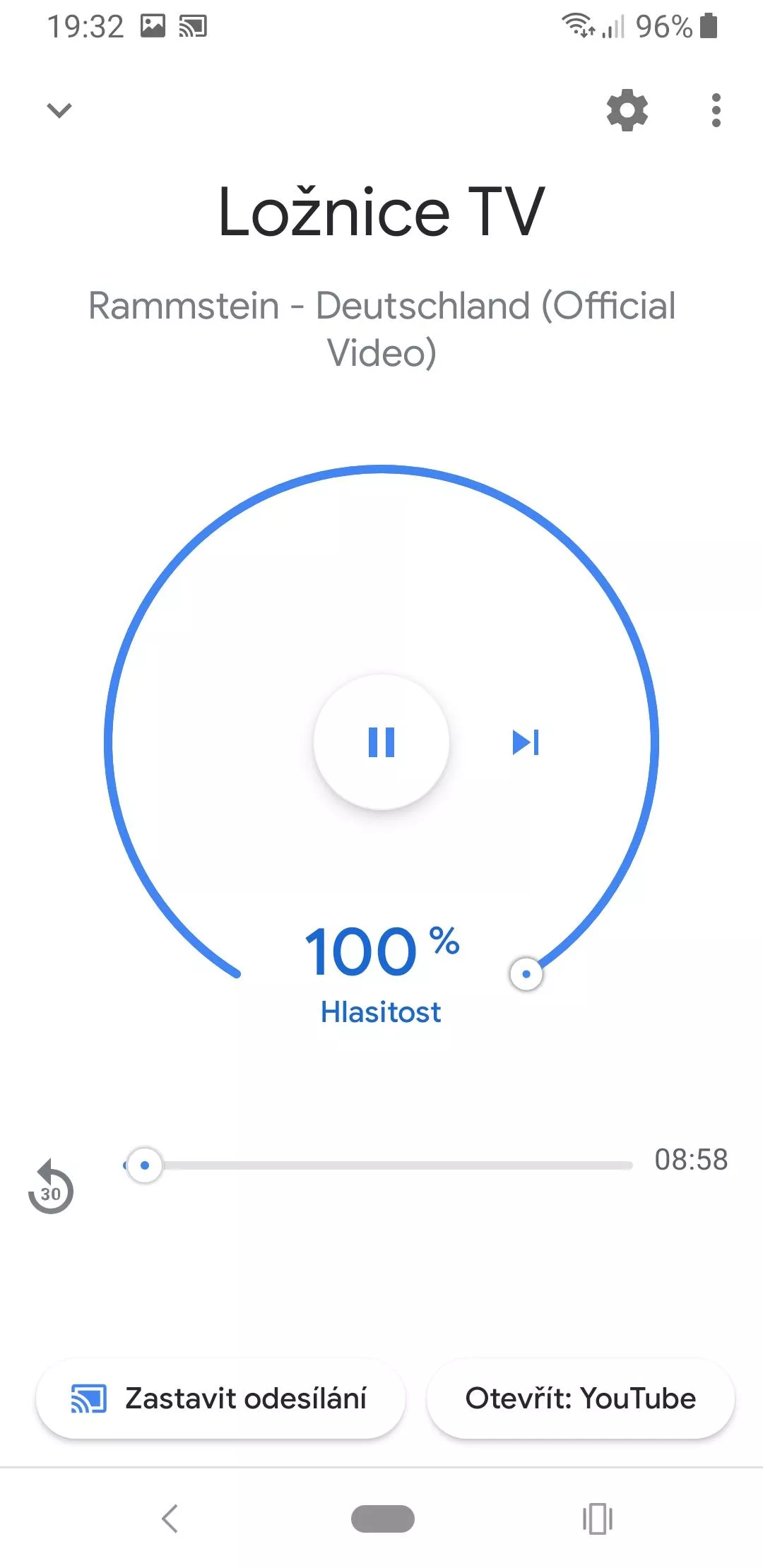Viewport: 763px width, 1568px height.
Task: Stop casting with Zastavit odesílání
Action: point(220,1398)
